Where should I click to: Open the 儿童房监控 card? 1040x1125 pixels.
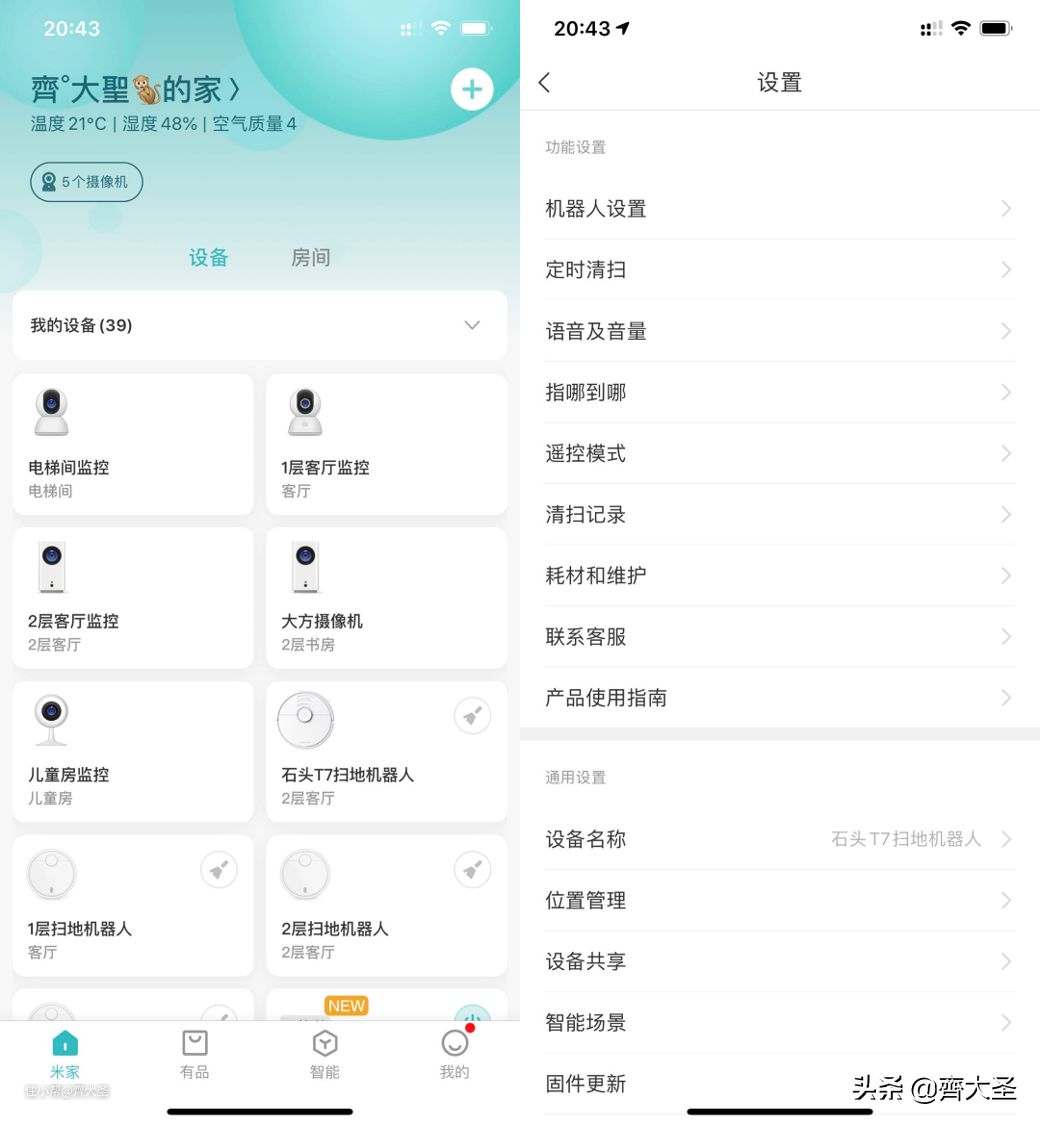pyautogui.click(x=133, y=752)
